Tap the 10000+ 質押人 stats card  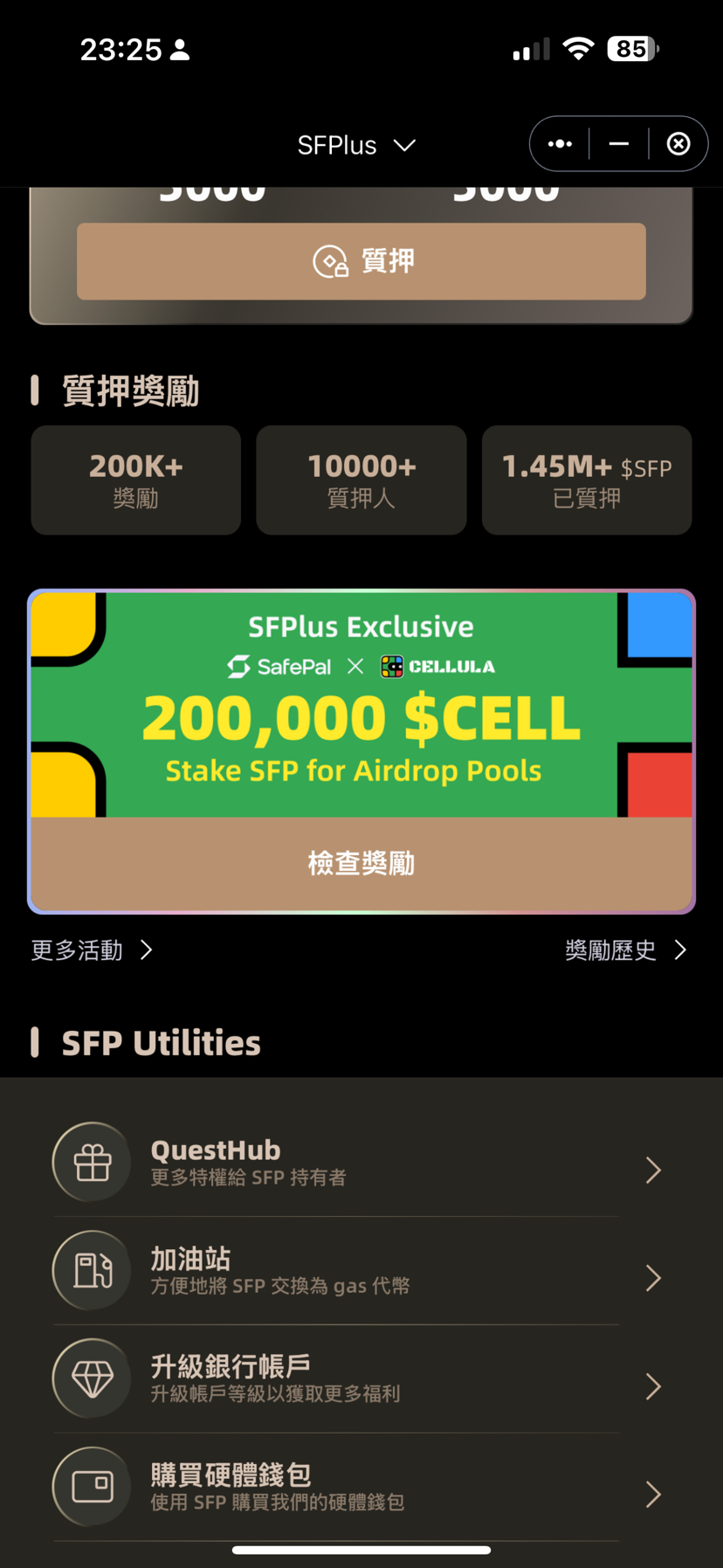click(x=361, y=480)
